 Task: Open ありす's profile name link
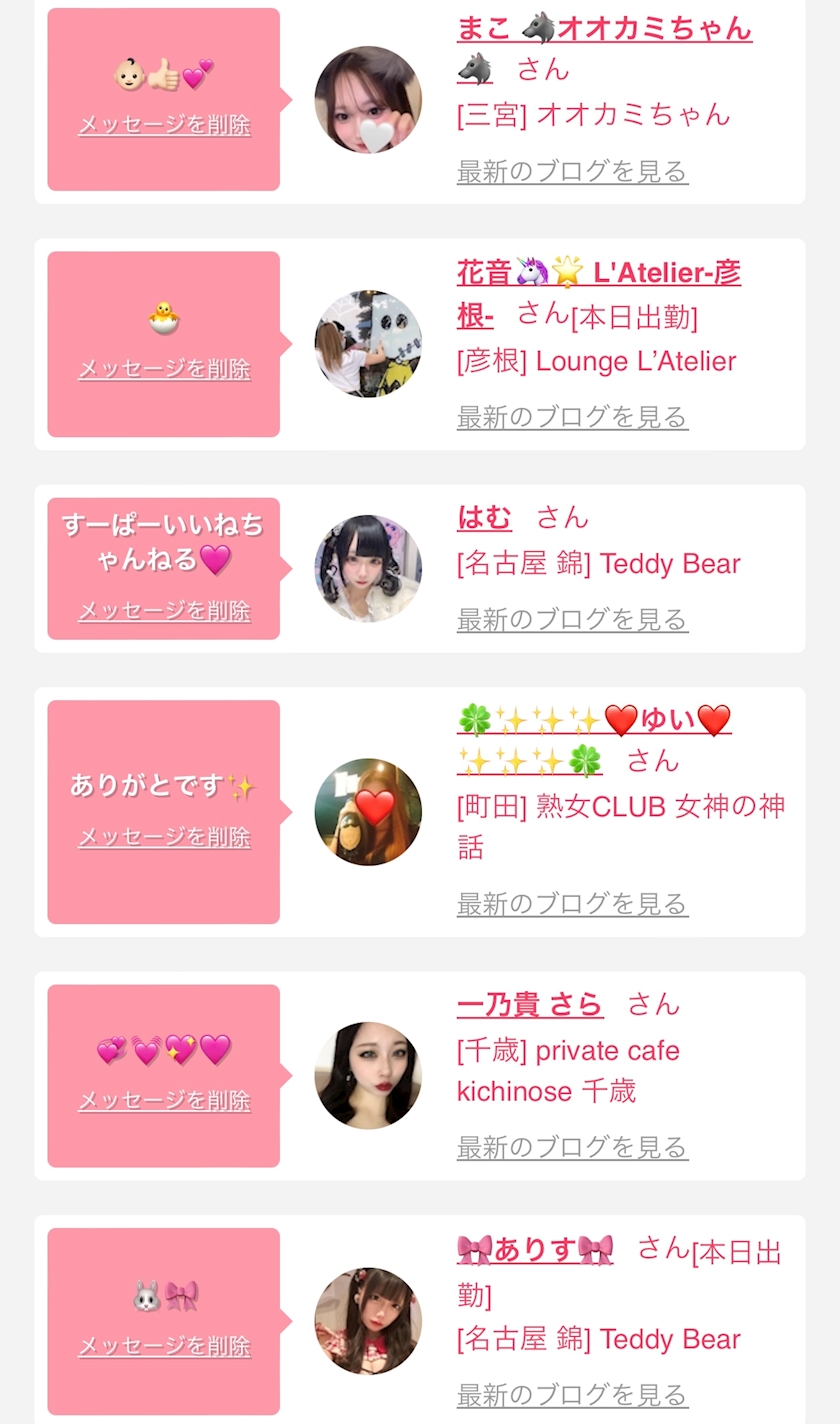tap(535, 1250)
